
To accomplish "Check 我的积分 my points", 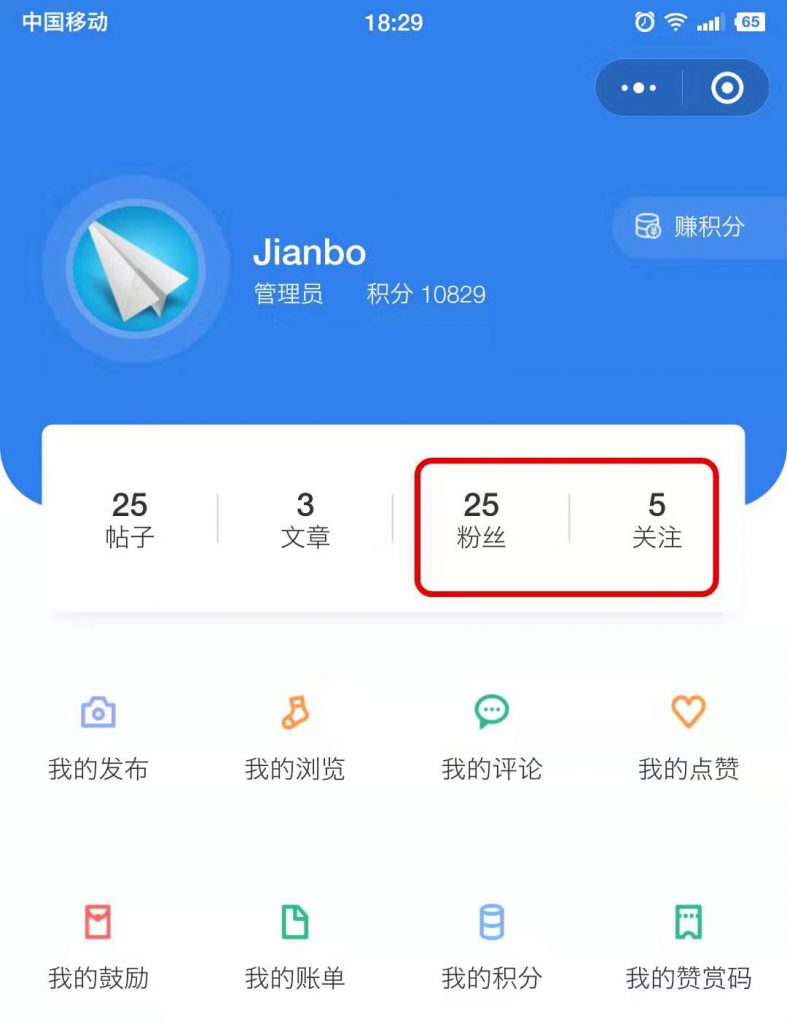I will pyautogui.click(x=491, y=946).
